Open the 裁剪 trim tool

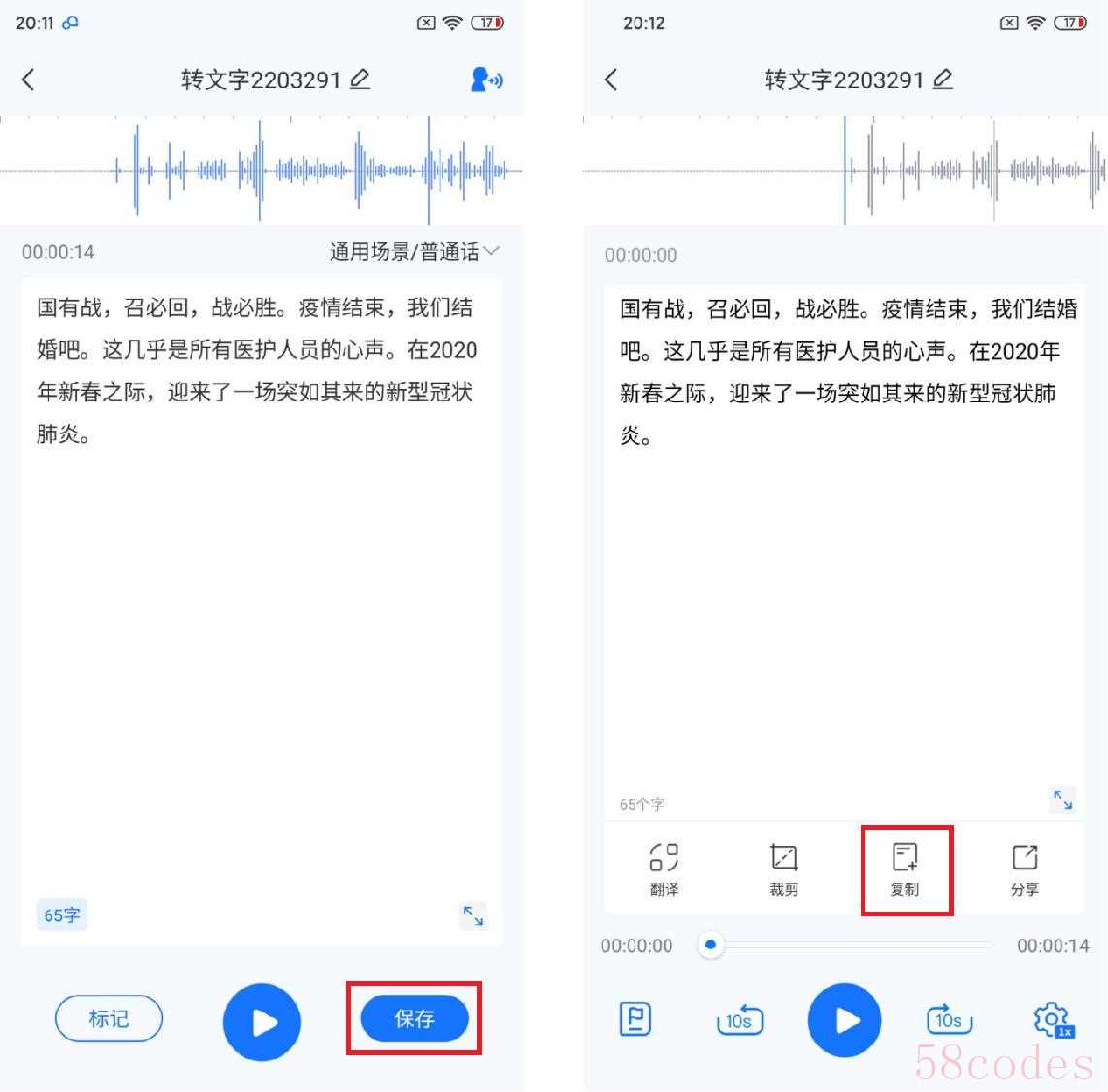coord(783,868)
